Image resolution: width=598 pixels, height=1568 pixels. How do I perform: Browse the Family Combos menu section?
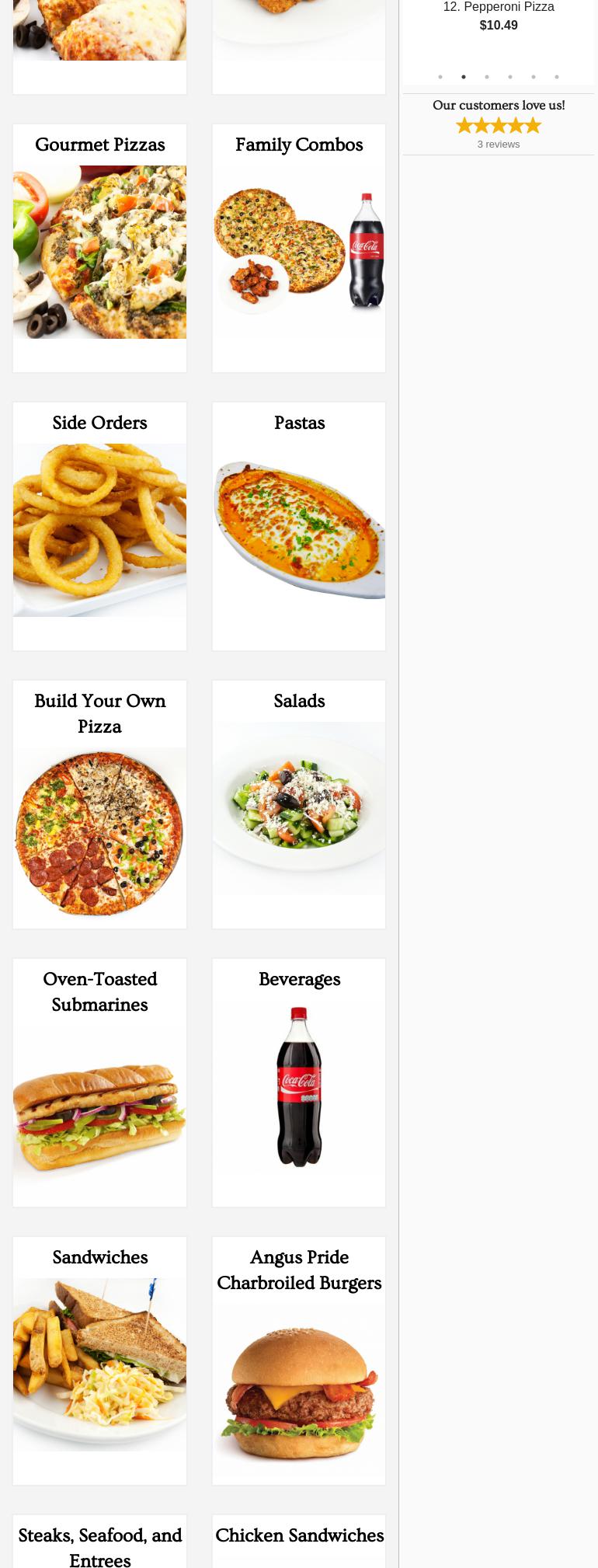[299, 145]
